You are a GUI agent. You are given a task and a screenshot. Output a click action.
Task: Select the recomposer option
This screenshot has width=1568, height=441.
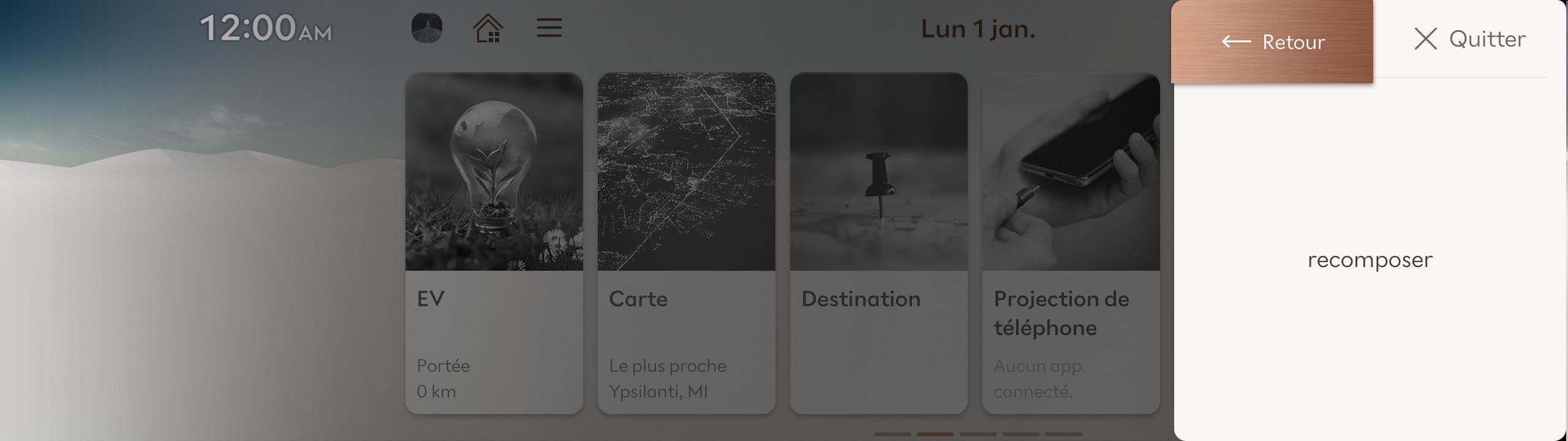point(1370,260)
